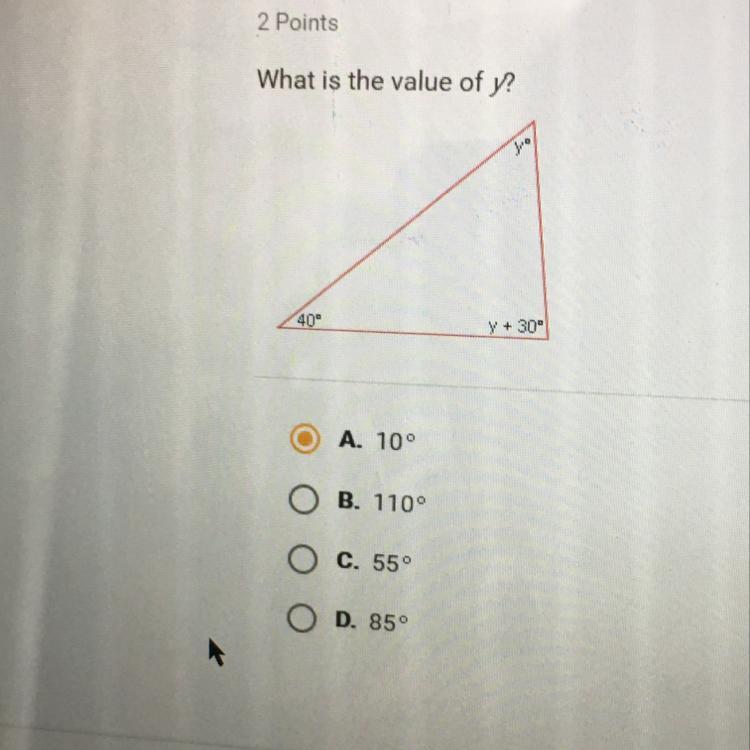The image size is (750, 750).
Task: Choose option B. 110°
Action: 307,502
